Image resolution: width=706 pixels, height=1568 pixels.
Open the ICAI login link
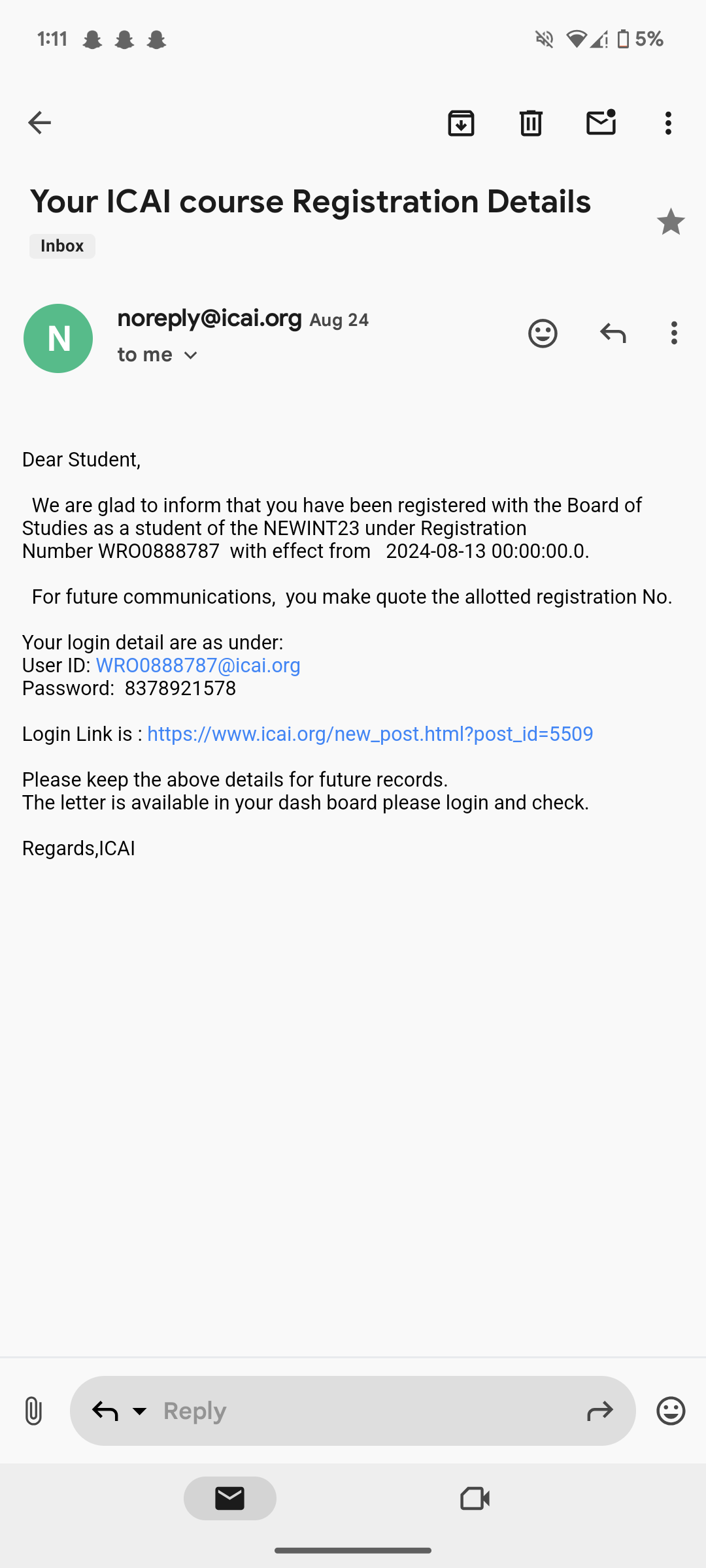(370, 734)
